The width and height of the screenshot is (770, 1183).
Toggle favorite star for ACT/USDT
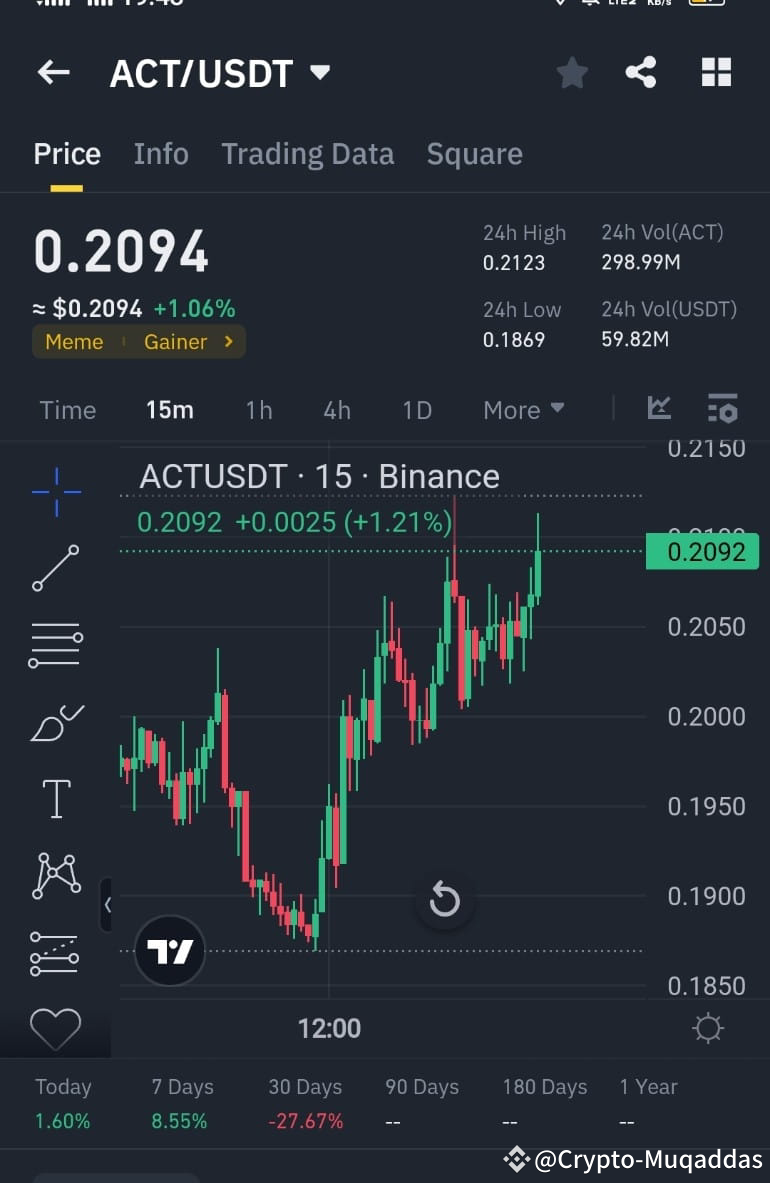click(x=572, y=72)
